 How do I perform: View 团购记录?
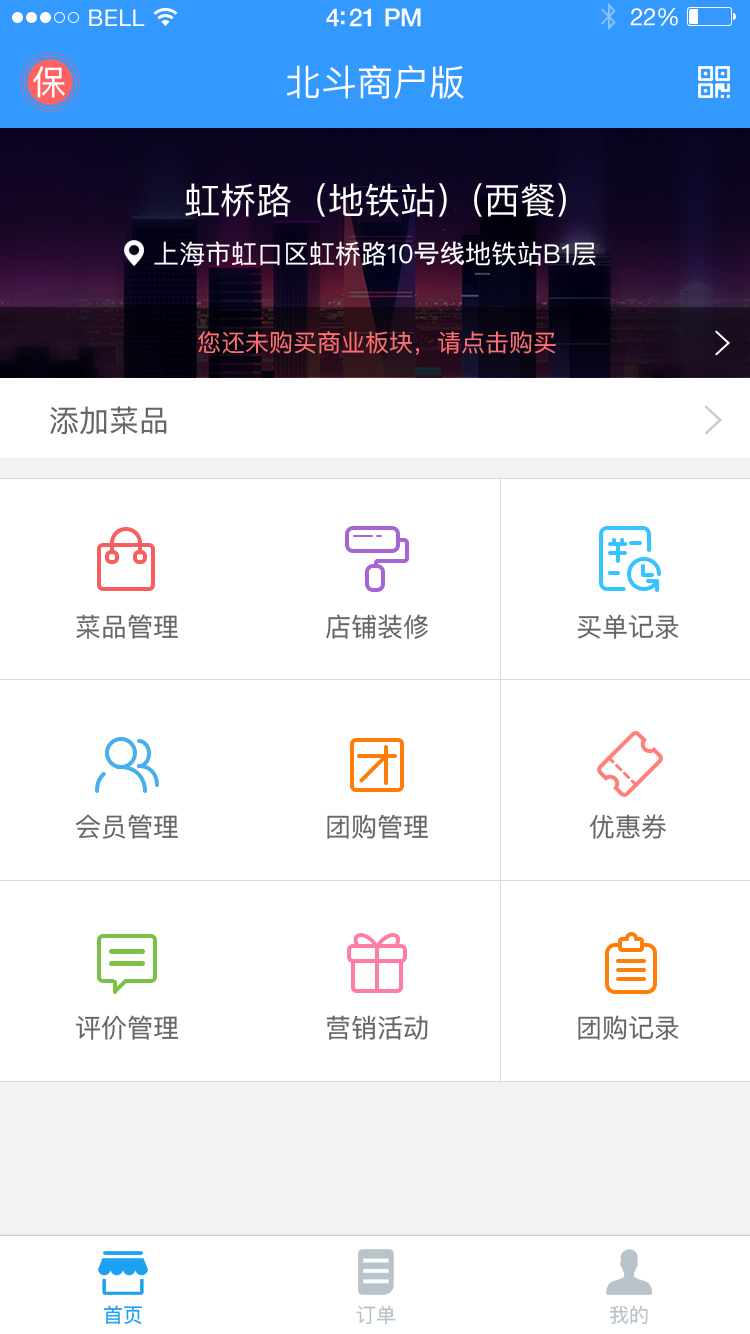click(x=627, y=983)
